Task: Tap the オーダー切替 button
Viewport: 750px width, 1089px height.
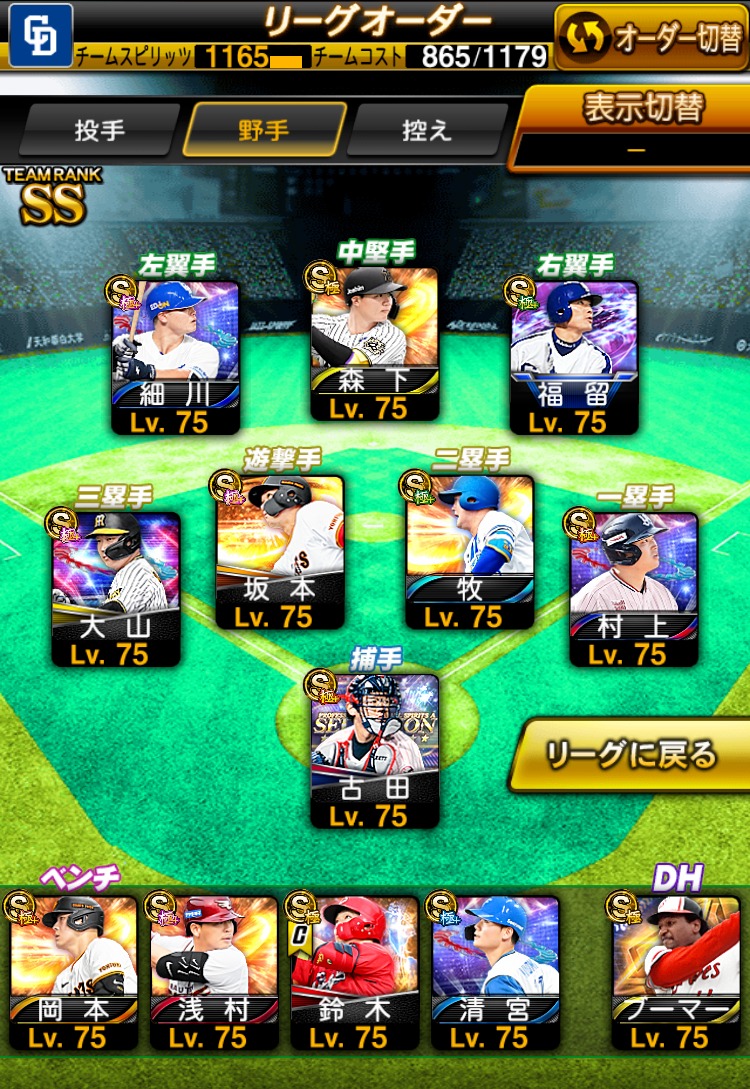Action: pos(651,37)
